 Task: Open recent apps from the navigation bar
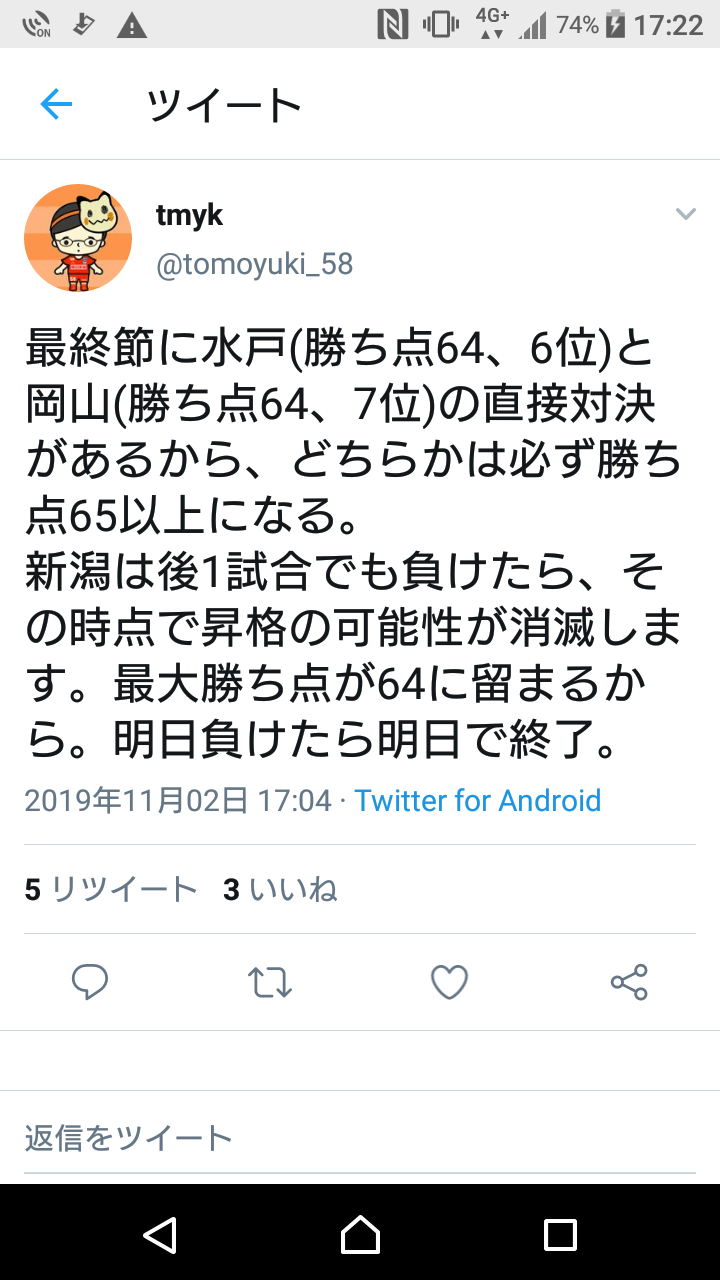pyautogui.click(x=560, y=1234)
